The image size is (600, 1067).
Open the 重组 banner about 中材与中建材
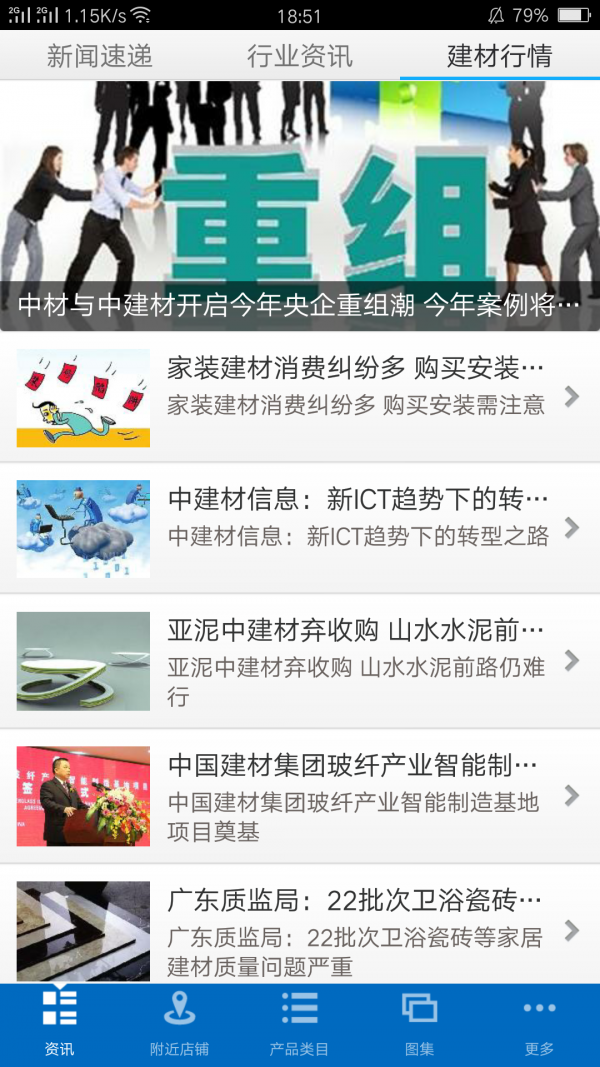300,206
